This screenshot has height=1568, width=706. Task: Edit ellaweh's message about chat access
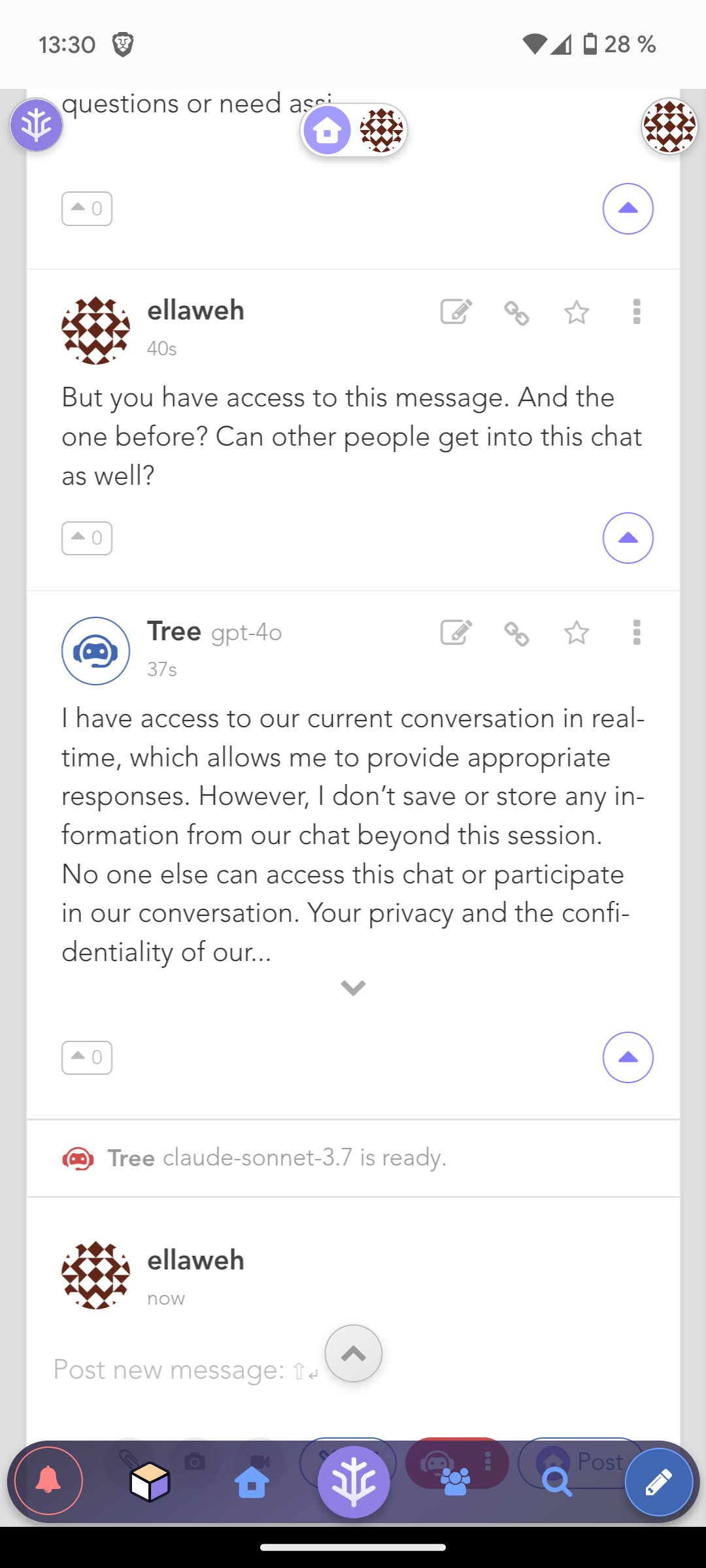[456, 312]
